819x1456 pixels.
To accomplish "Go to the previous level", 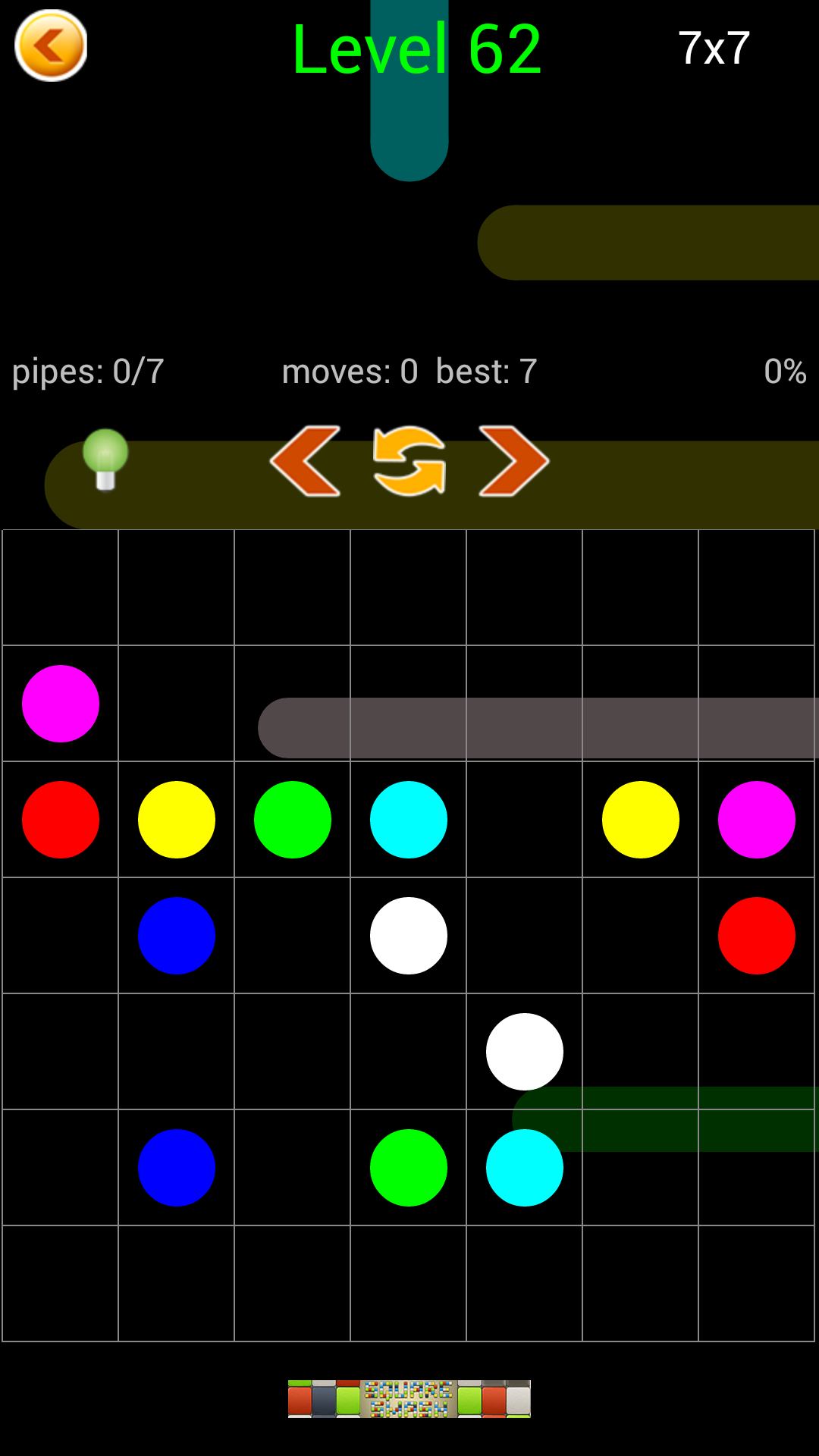I will (x=305, y=461).
